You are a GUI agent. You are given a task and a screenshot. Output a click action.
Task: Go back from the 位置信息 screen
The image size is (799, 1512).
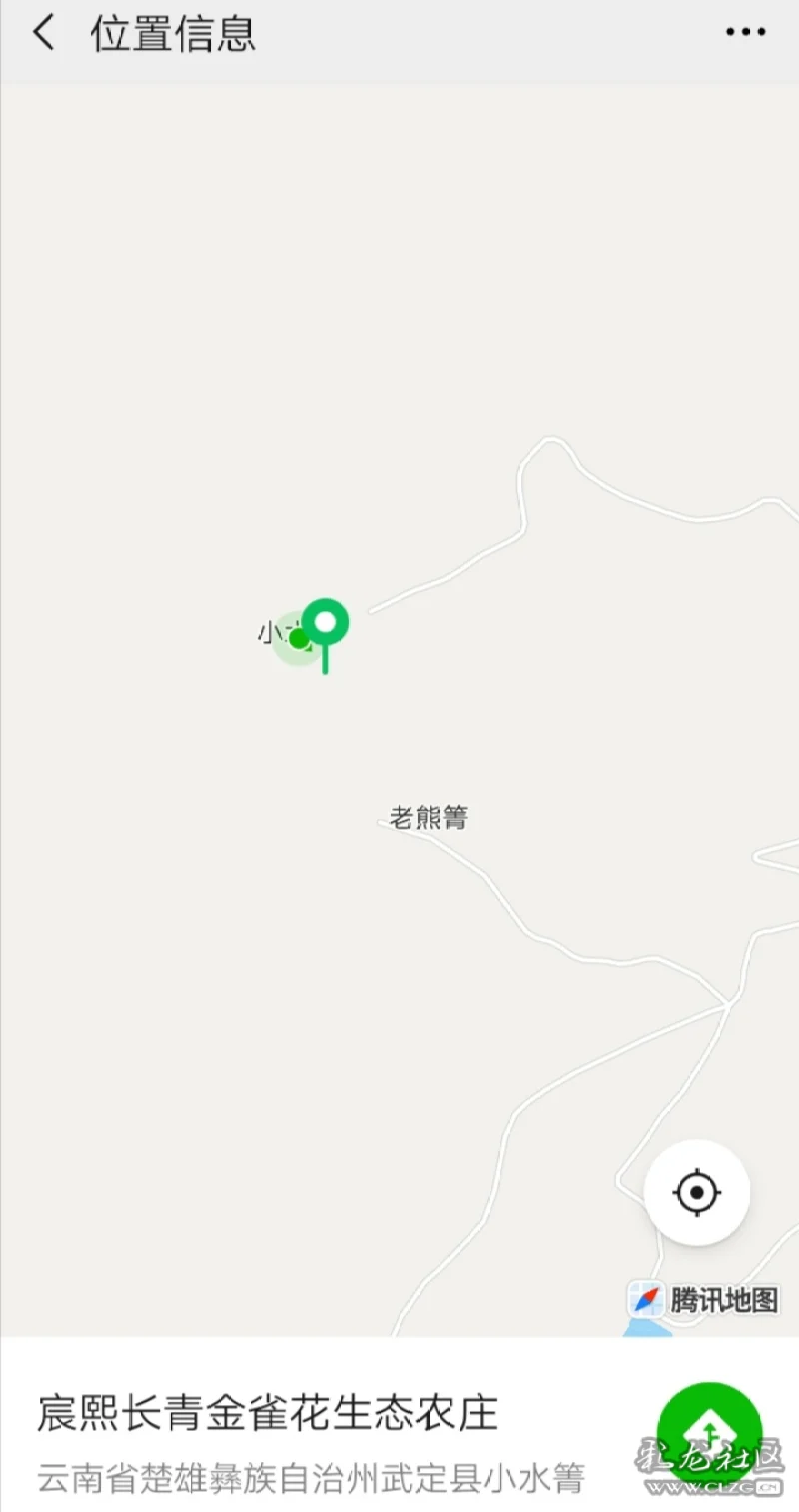(x=43, y=33)
